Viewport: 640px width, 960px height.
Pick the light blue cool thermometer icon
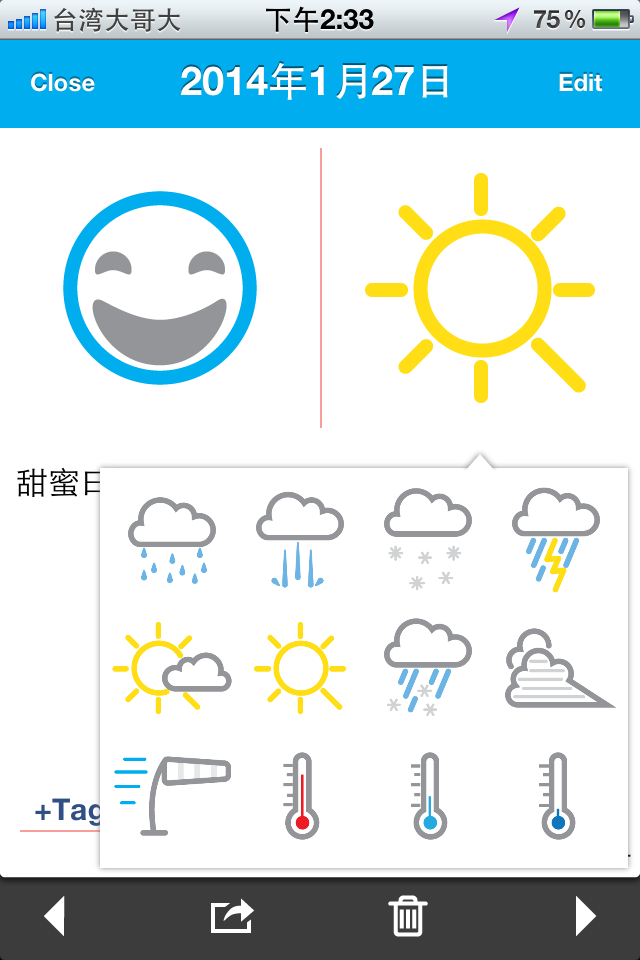[428, 794]
